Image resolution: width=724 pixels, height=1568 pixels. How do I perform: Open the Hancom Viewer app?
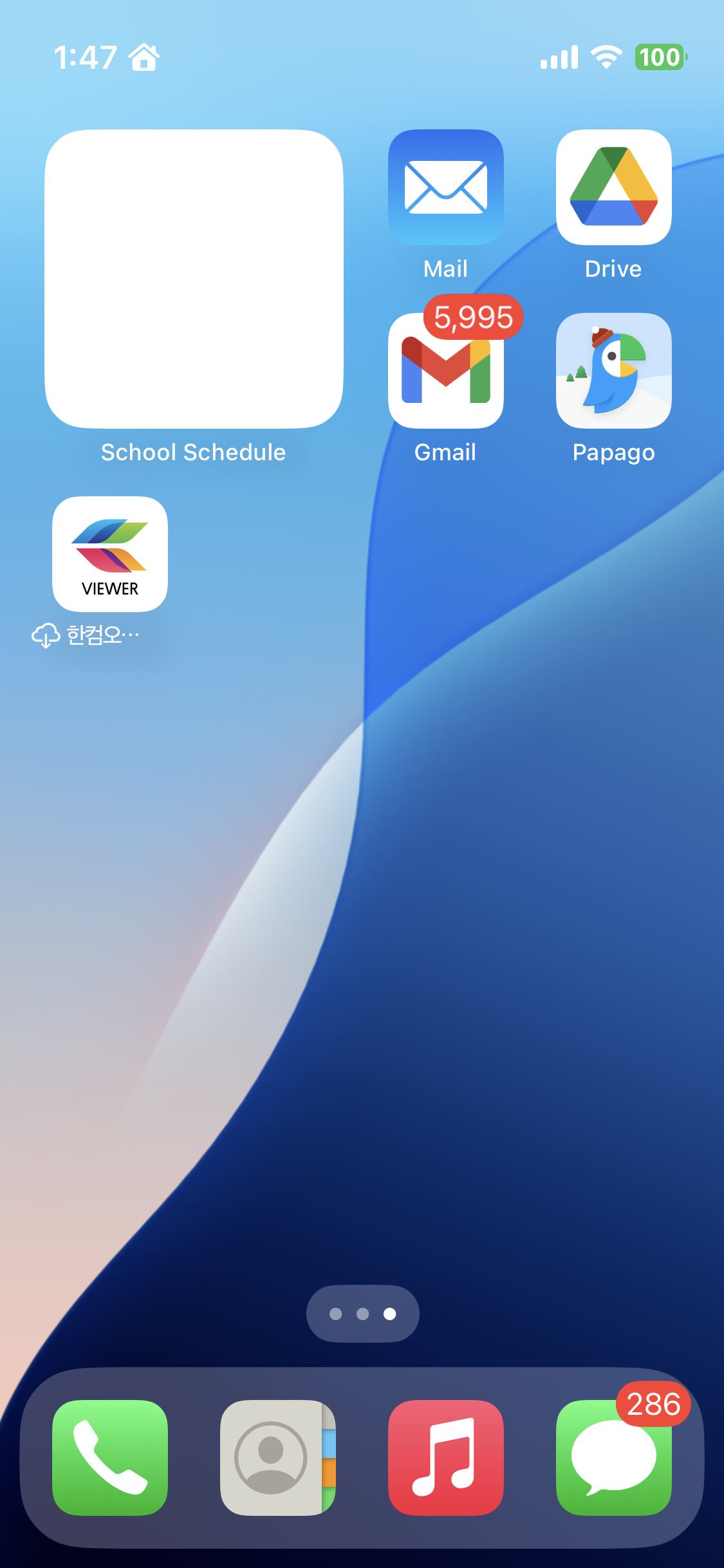coord(110,554)
